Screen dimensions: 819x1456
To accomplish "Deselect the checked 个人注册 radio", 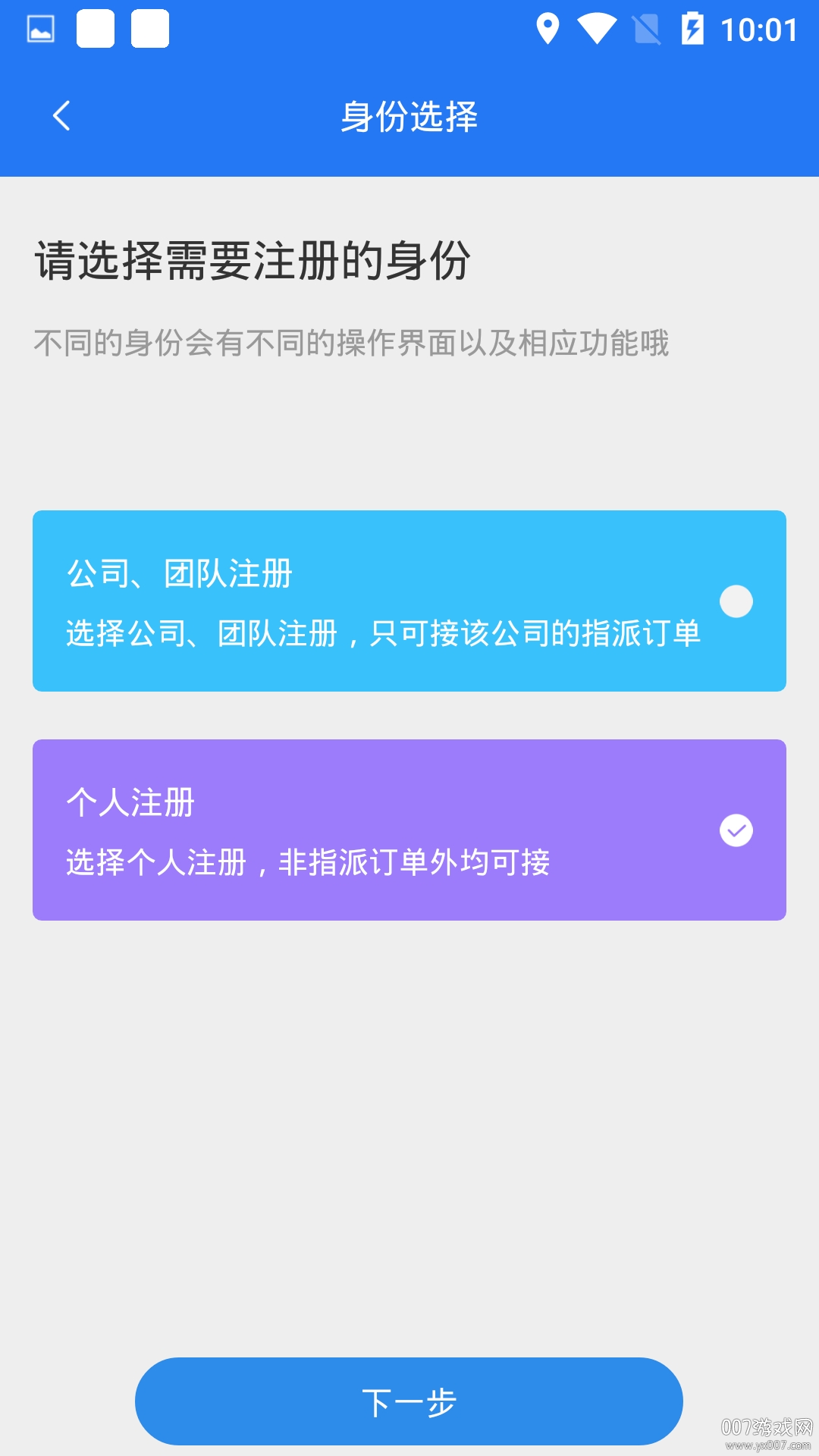I will coord(736,830).
